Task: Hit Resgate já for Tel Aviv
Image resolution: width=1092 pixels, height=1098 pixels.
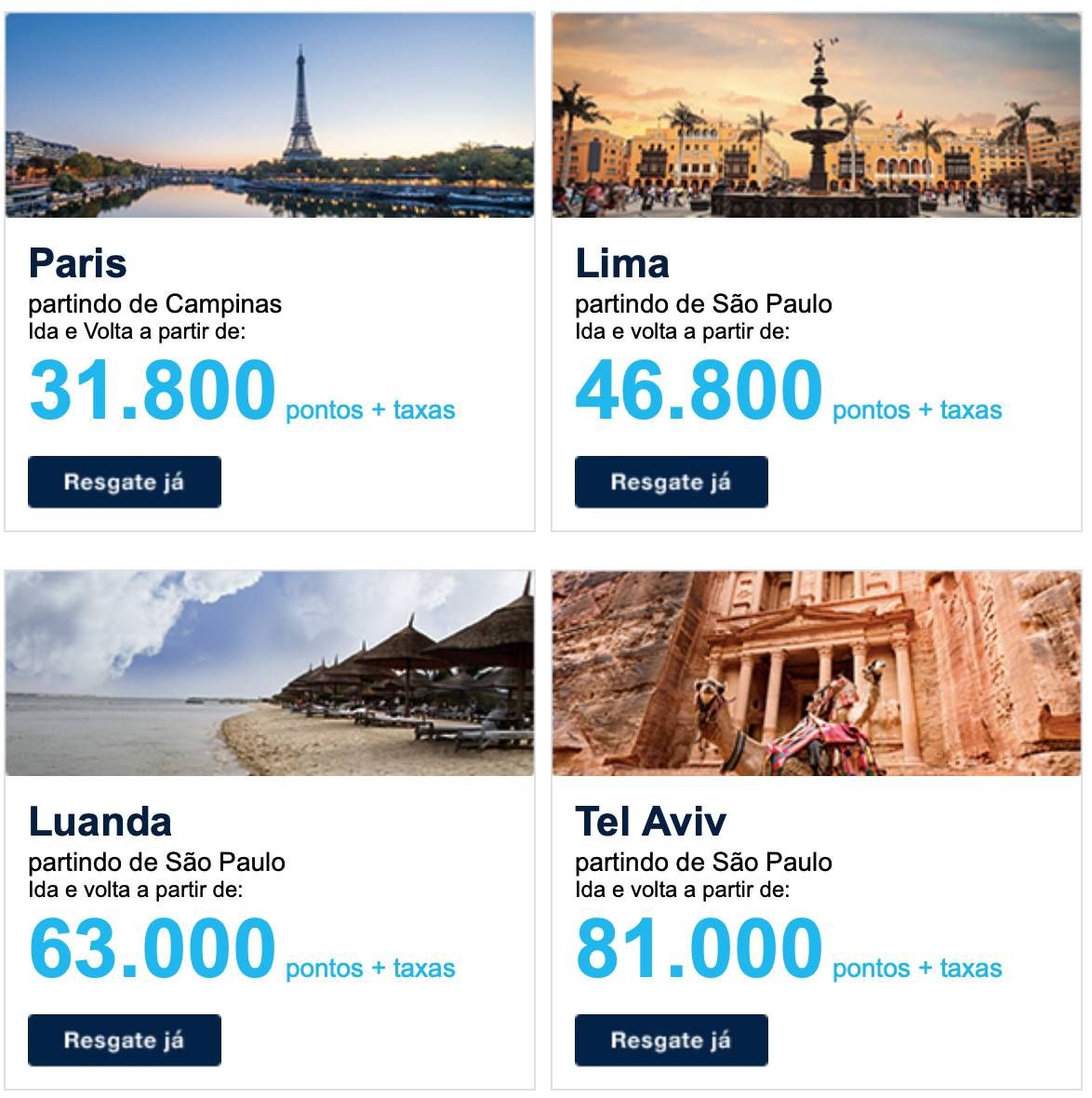Action: [671, 1040]
